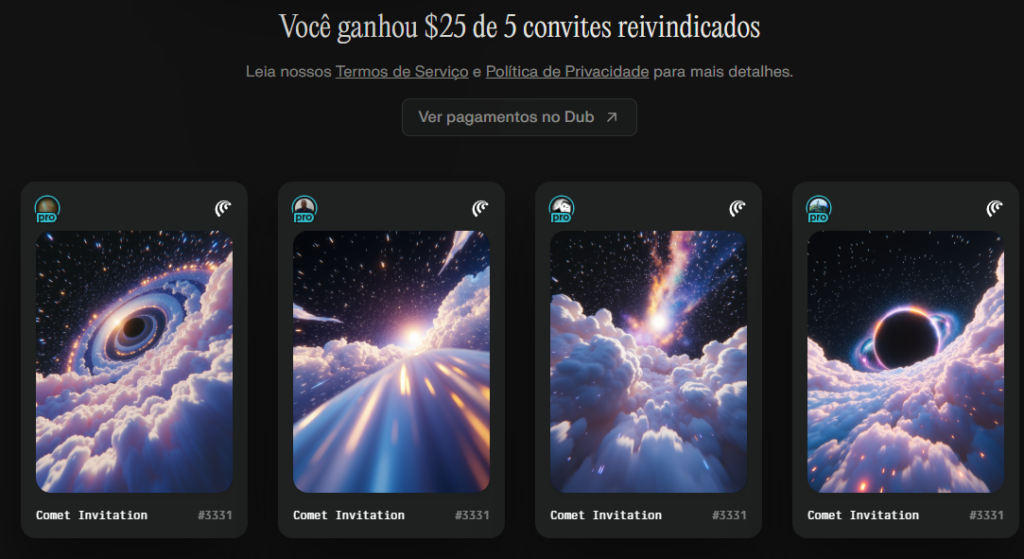Open the Política de Privacidade link
The width and height of the screenshot is (1024, 559).
tap(567, 72)
